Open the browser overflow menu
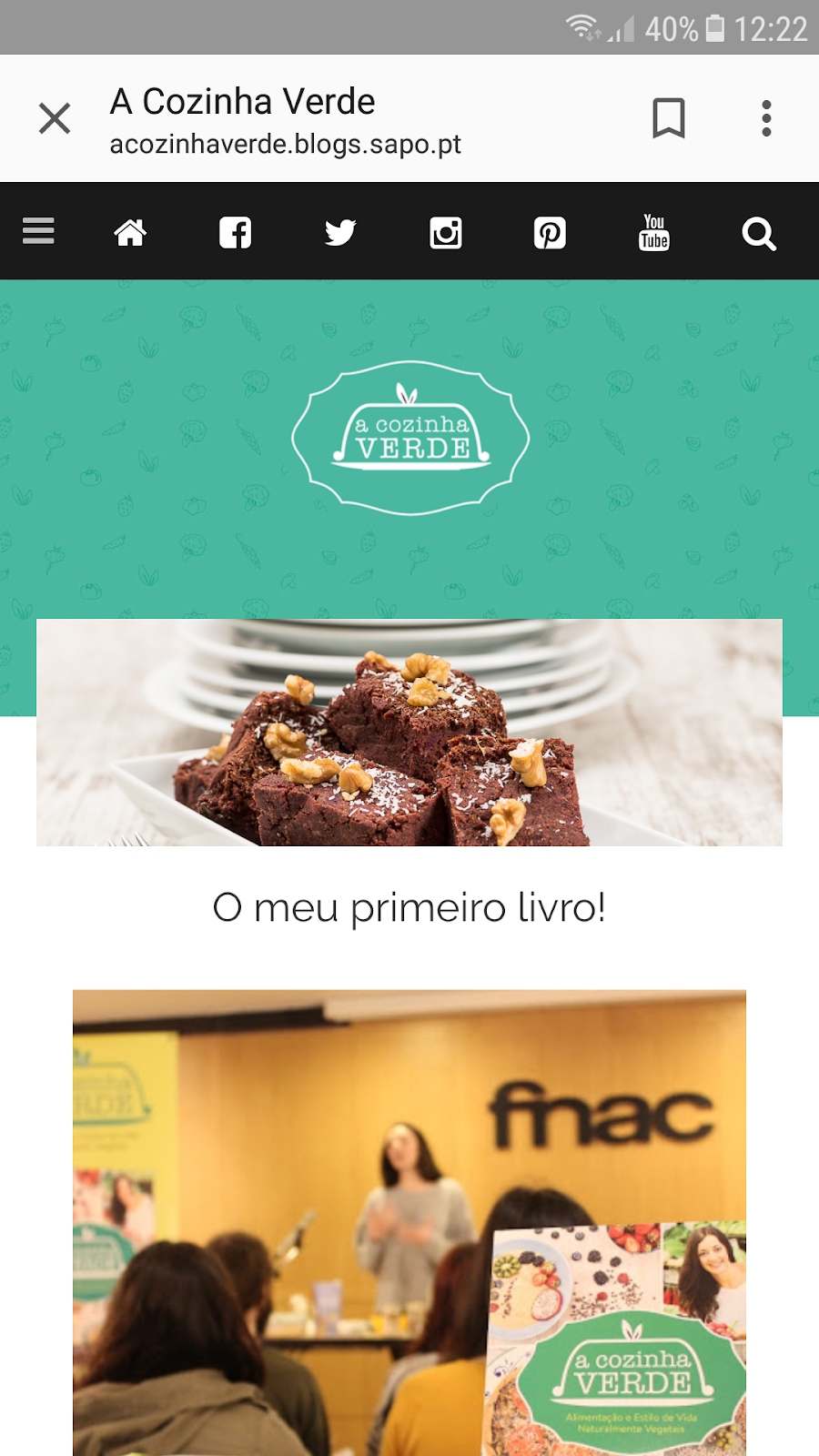 (766, 118)
